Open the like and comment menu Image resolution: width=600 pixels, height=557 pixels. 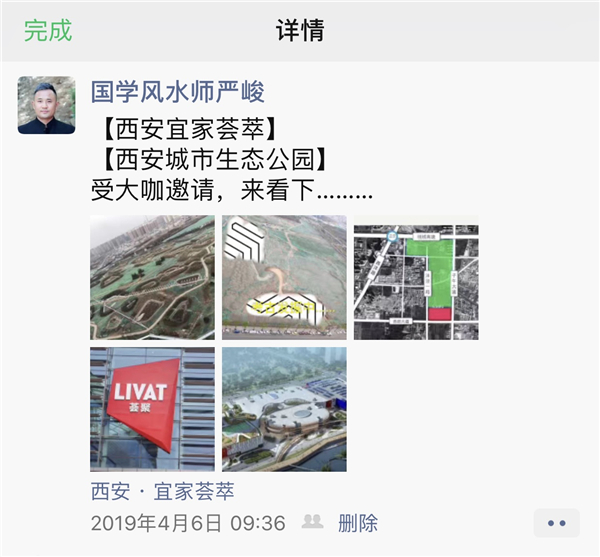click(556, 523)
